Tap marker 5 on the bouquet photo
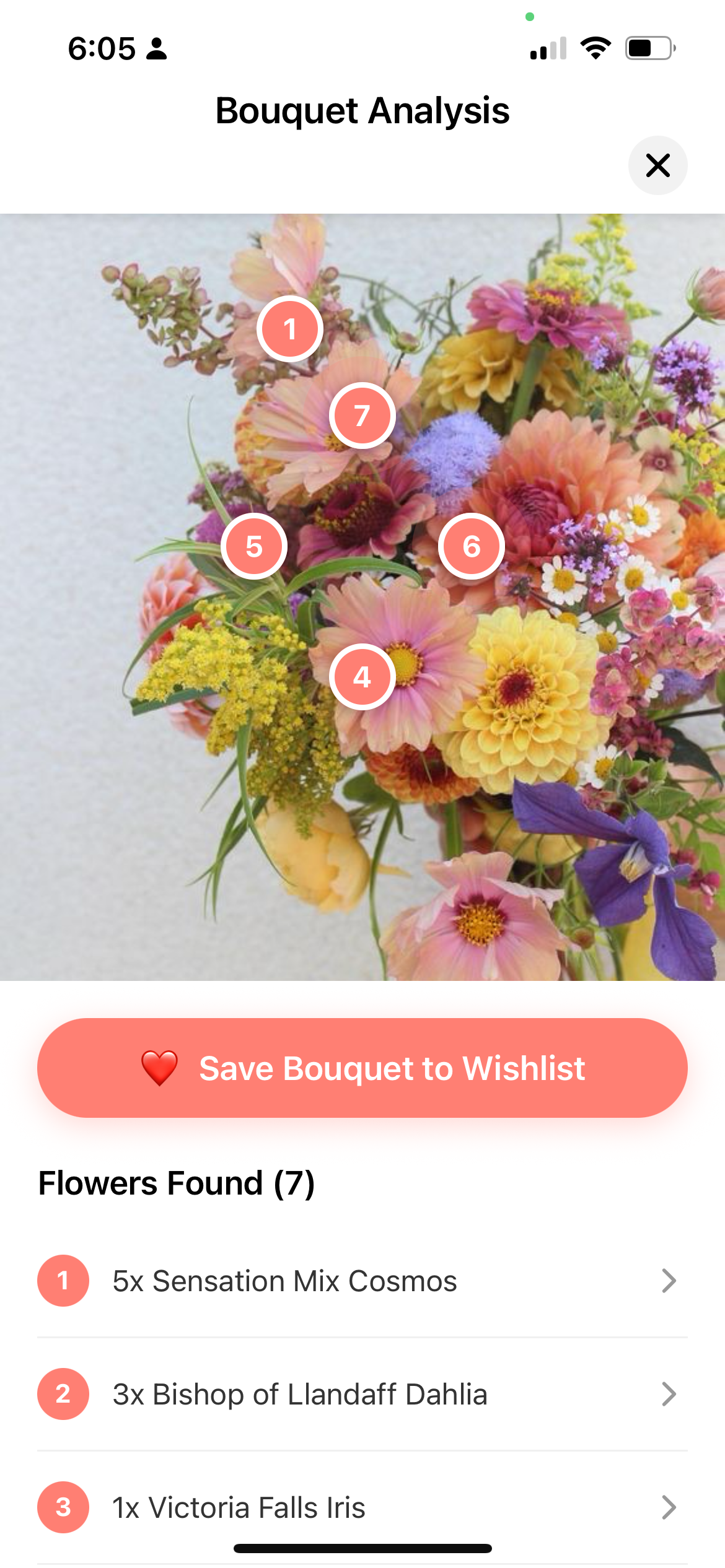Viewport: 725px width, 1568px height. pyautogui.click(x=254, y=546)
